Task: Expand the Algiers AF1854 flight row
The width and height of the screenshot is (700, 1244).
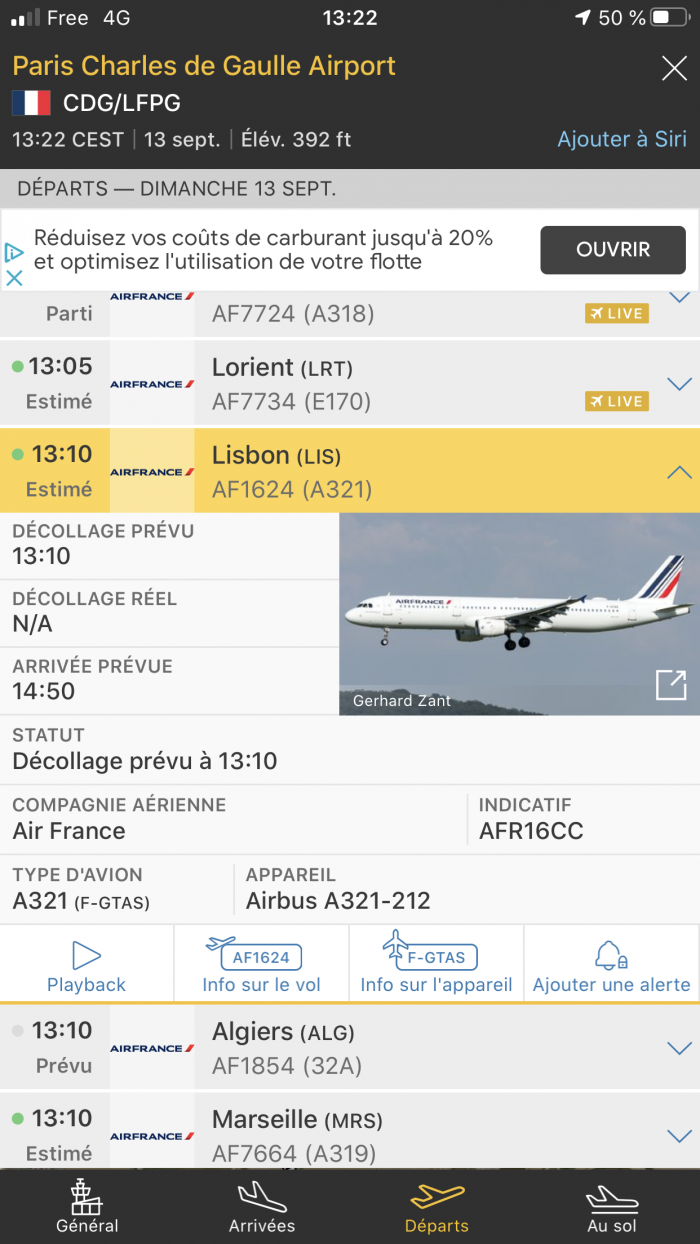Action: point(678,1048)
